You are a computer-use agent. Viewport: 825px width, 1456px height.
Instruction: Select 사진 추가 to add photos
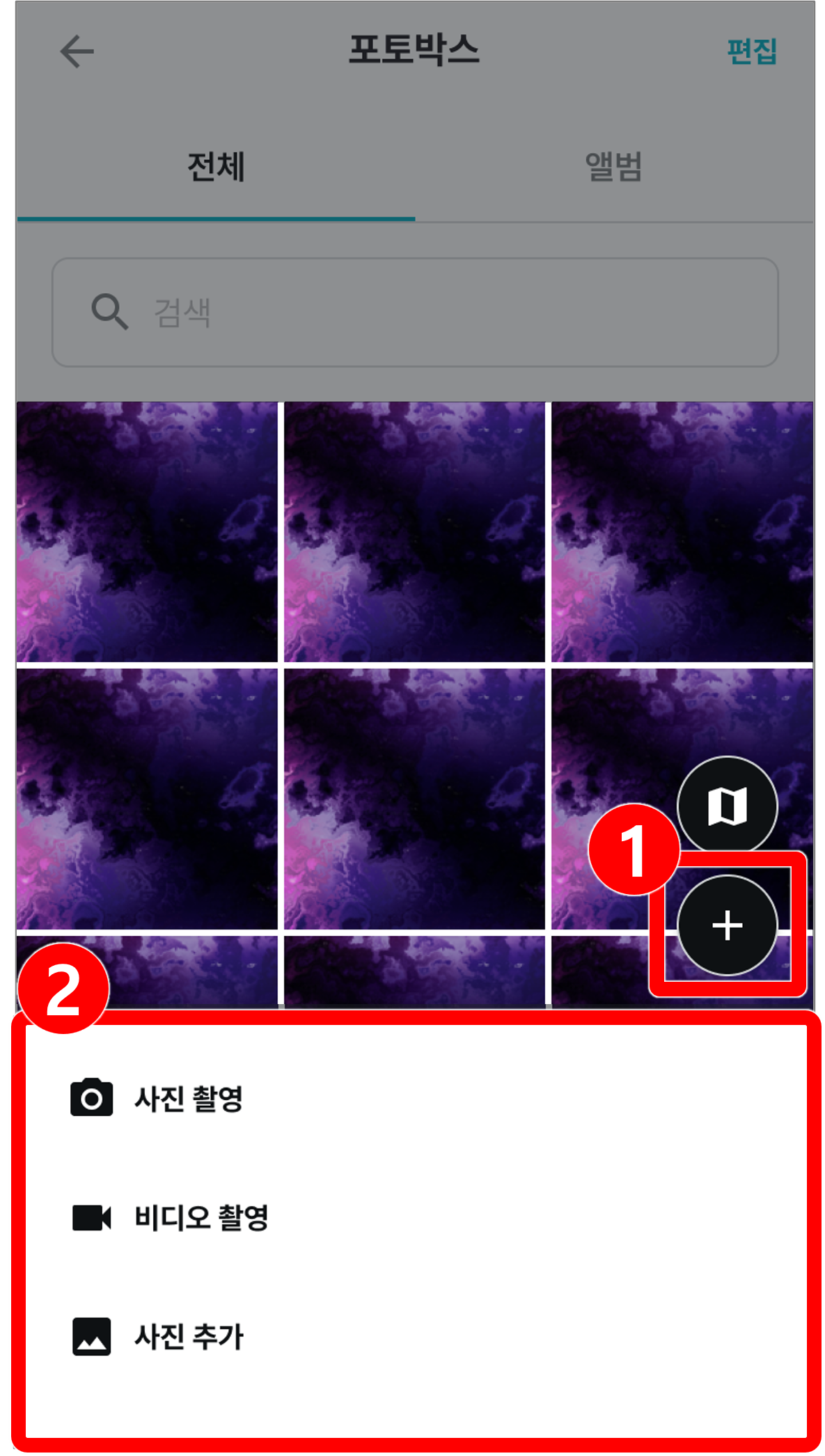pyautogui.click(x=188, y=1336)
